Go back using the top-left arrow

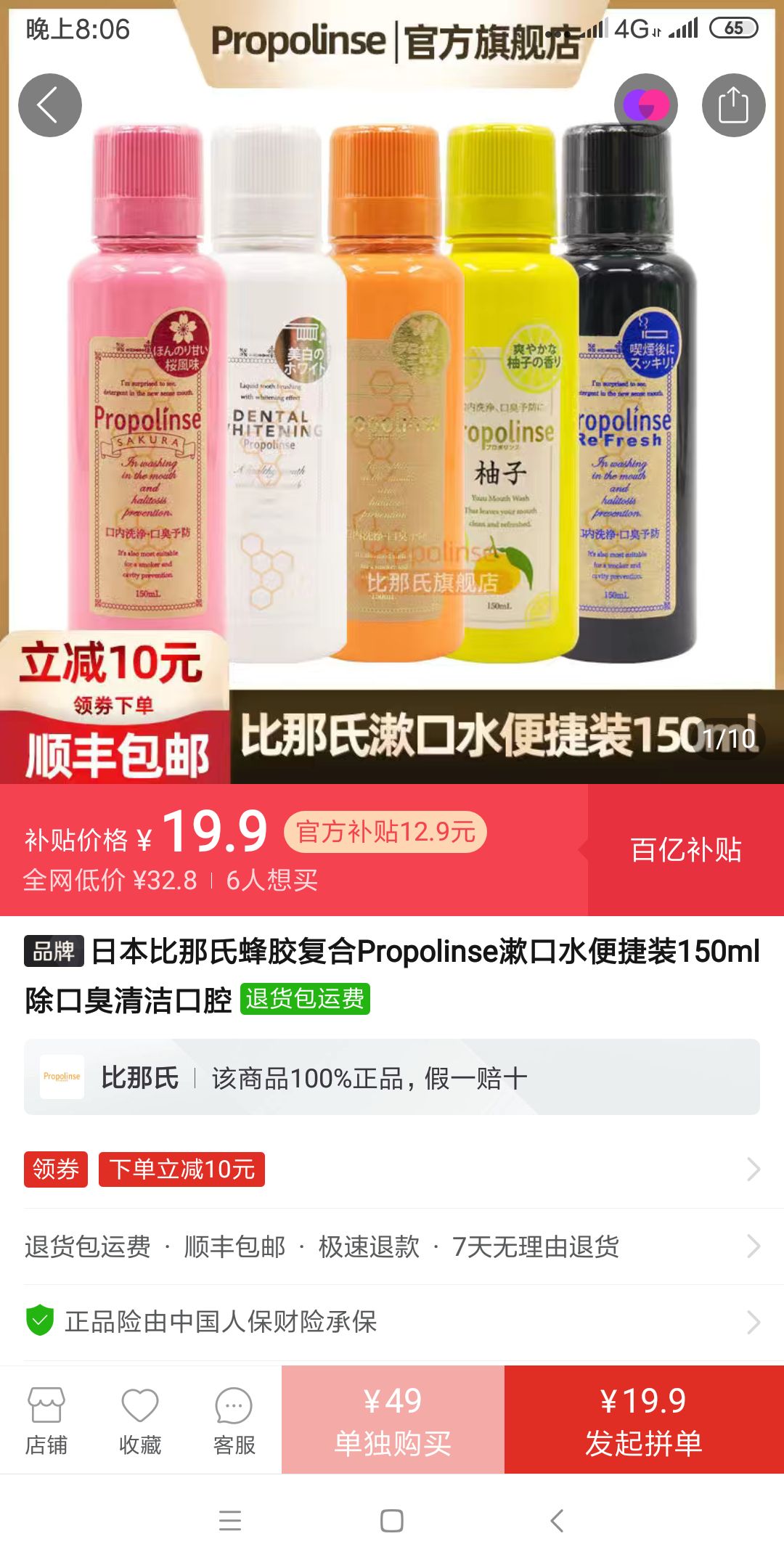pos(49,105)
